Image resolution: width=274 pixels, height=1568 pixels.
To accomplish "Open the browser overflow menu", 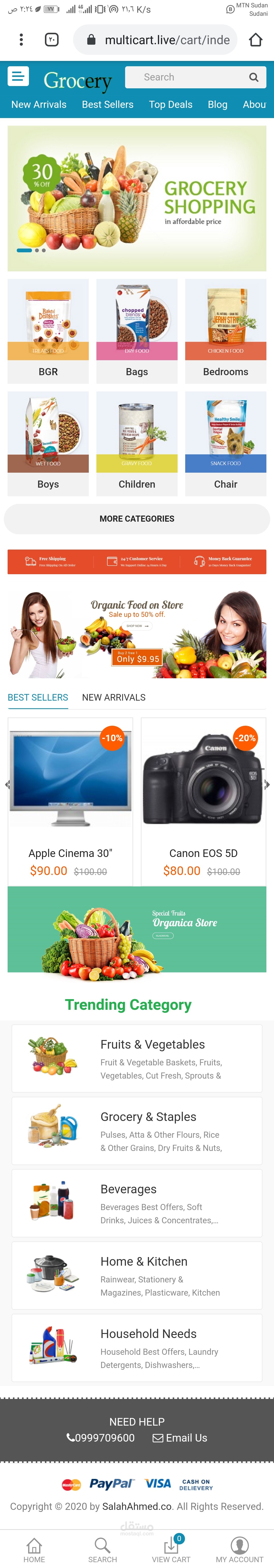I will (x=21, y=40).
